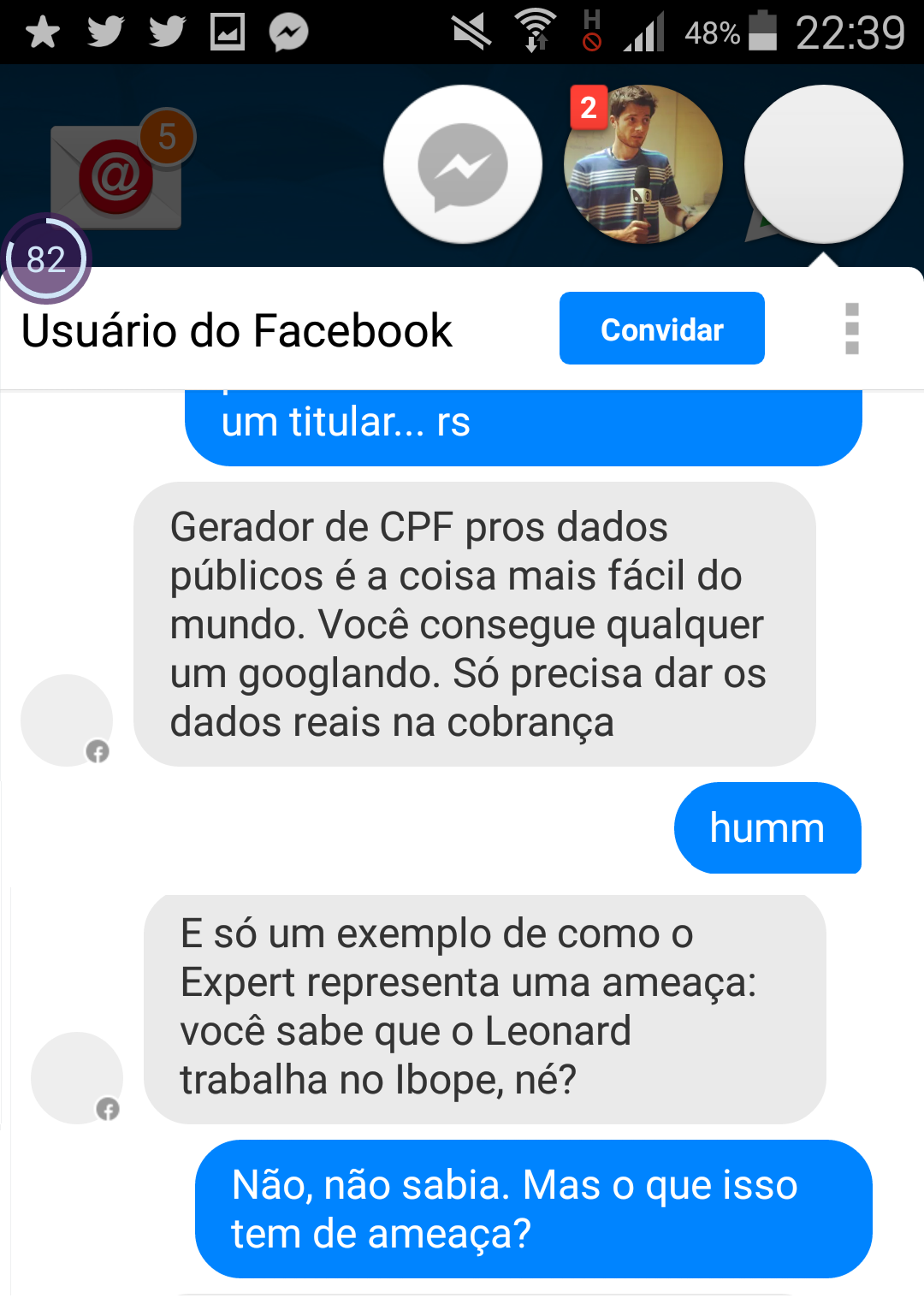Select the humm message bubble
This screenshot has width=924, height=1304.
click(x=767, y=828)
